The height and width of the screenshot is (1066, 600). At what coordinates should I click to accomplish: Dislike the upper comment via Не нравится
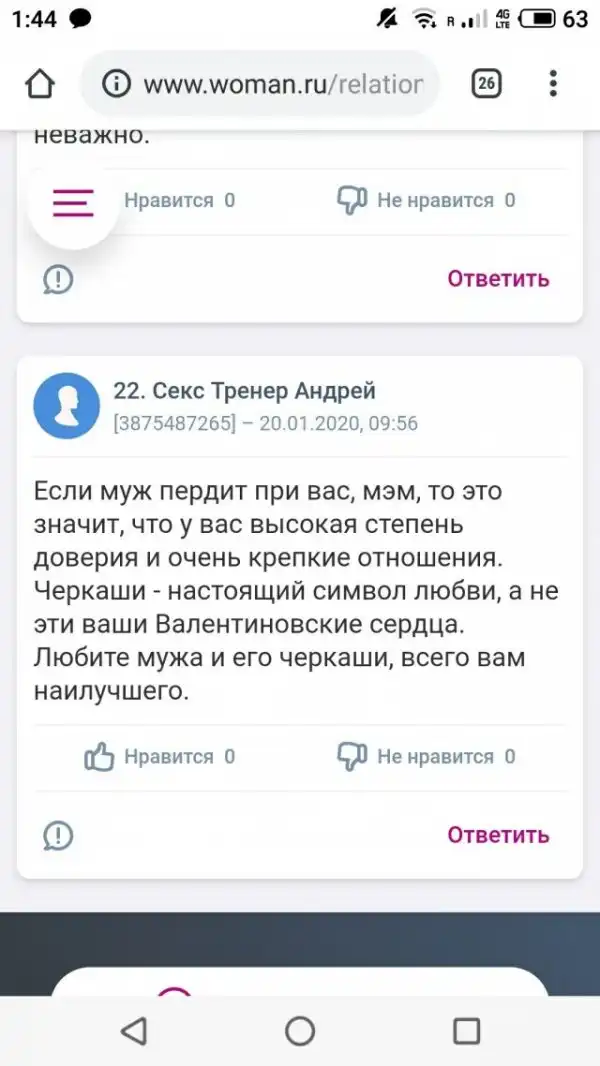[x=427, y=200]
